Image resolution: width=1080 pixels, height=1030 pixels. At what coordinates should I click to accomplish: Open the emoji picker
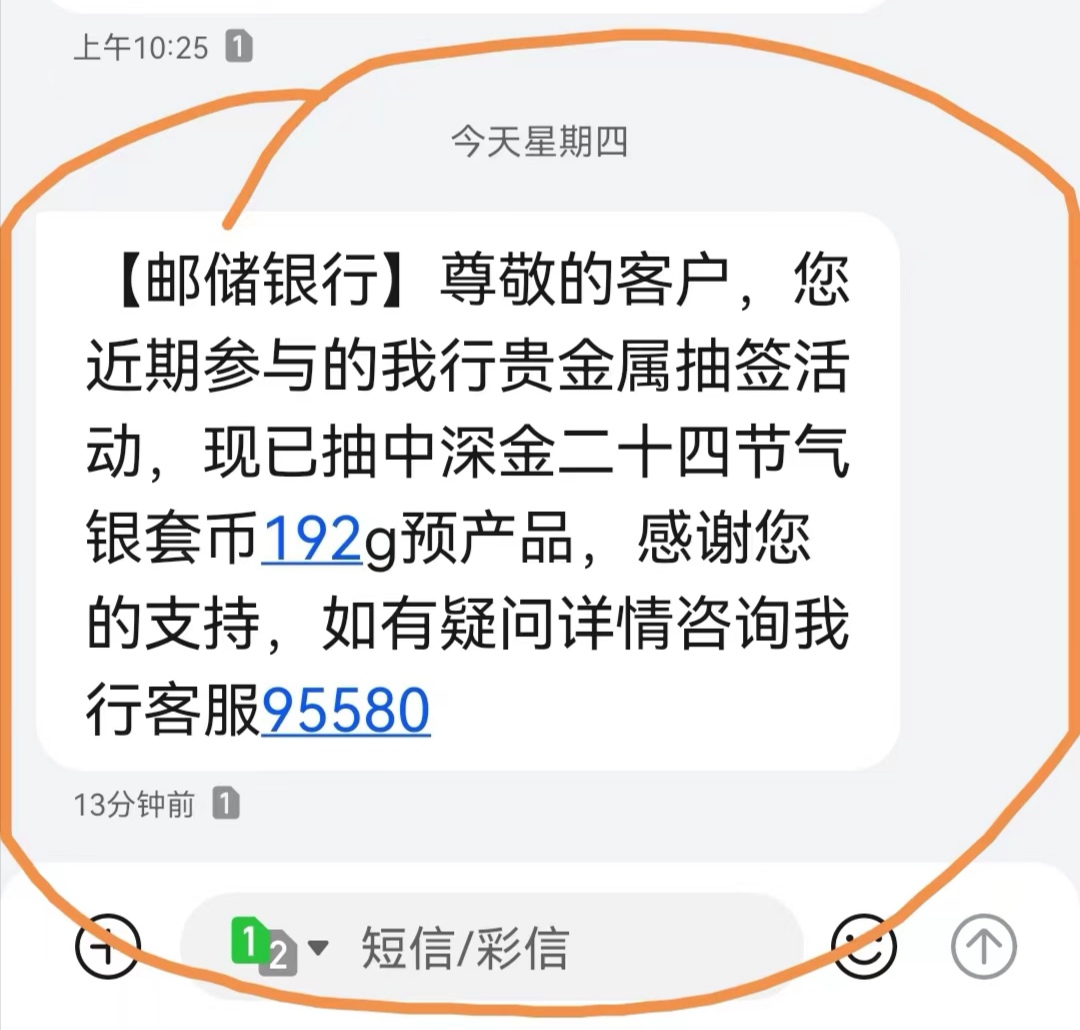coord(864,944)
